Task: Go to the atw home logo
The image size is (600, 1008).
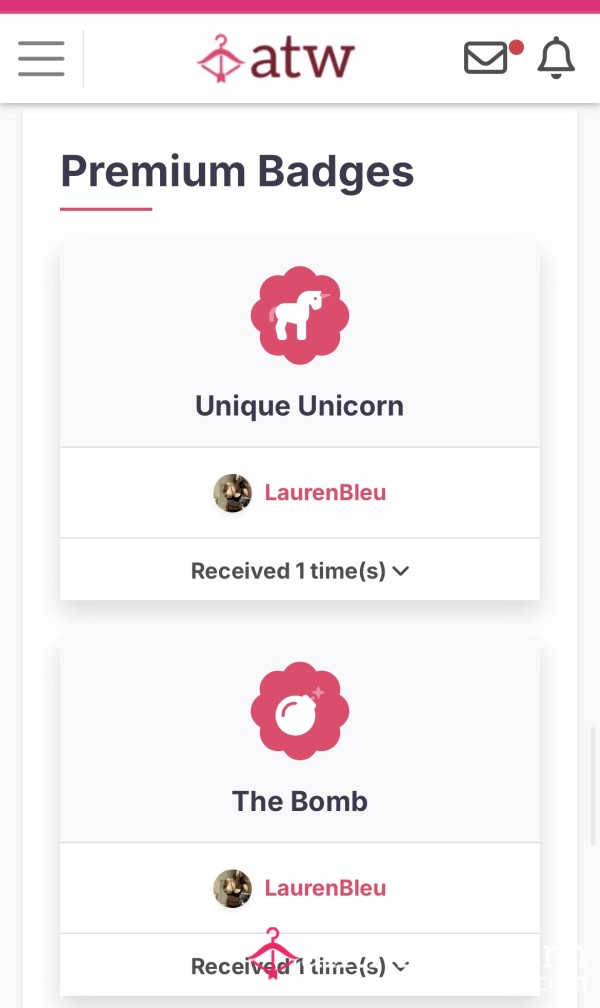Action: click(x=275, y=58)
